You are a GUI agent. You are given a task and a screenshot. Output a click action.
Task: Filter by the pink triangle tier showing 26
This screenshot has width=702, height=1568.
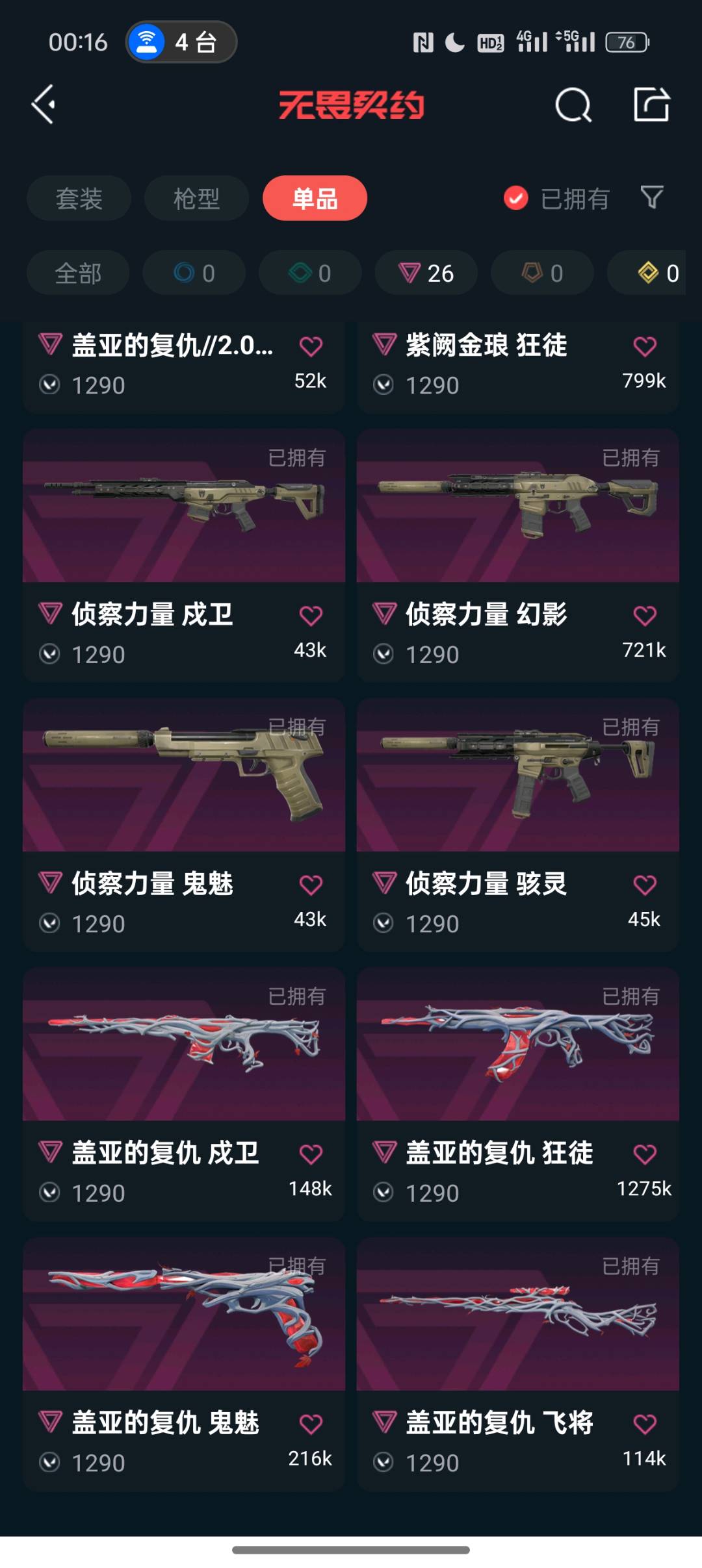[x=426, y=273]
